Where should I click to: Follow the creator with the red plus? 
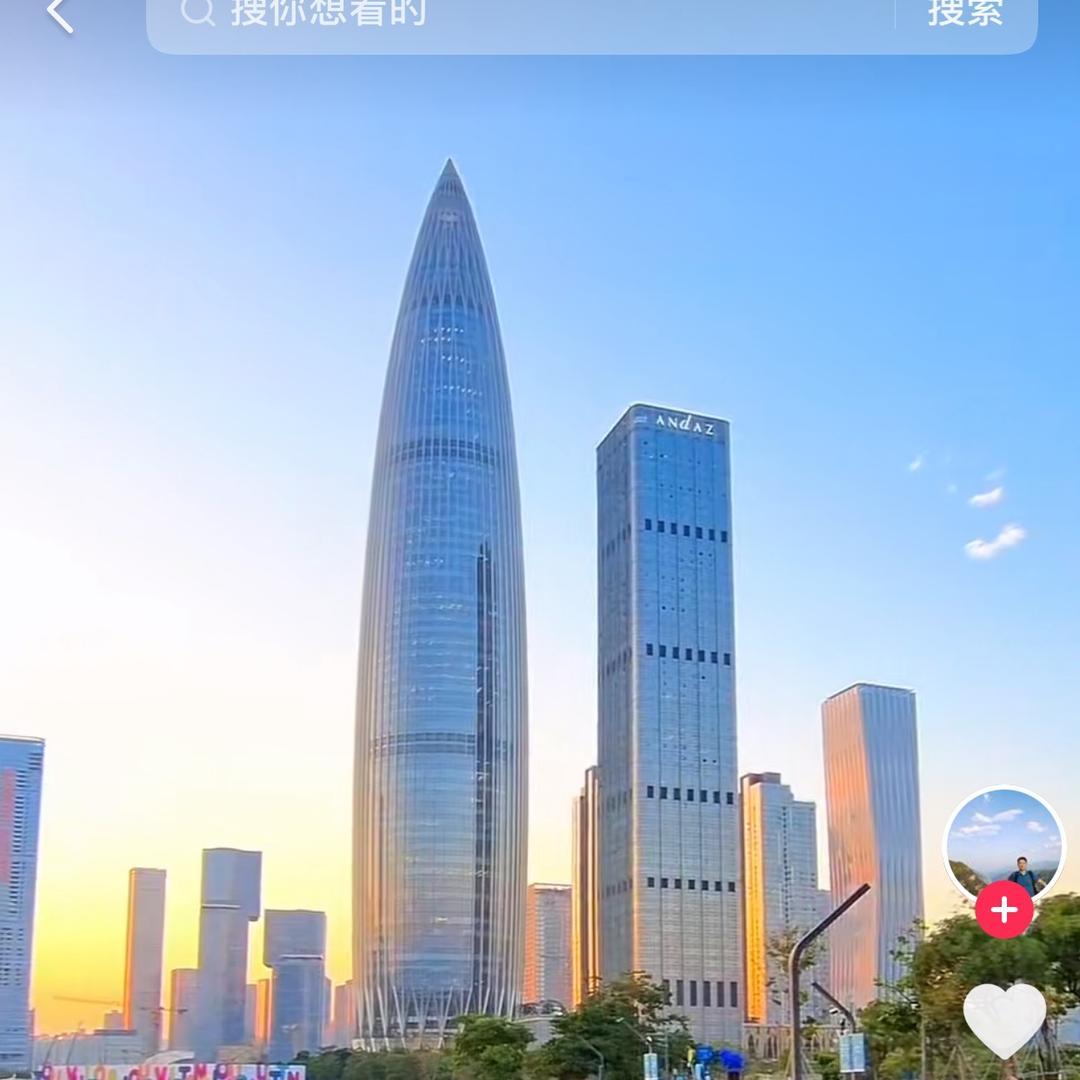pos(1004,910)
